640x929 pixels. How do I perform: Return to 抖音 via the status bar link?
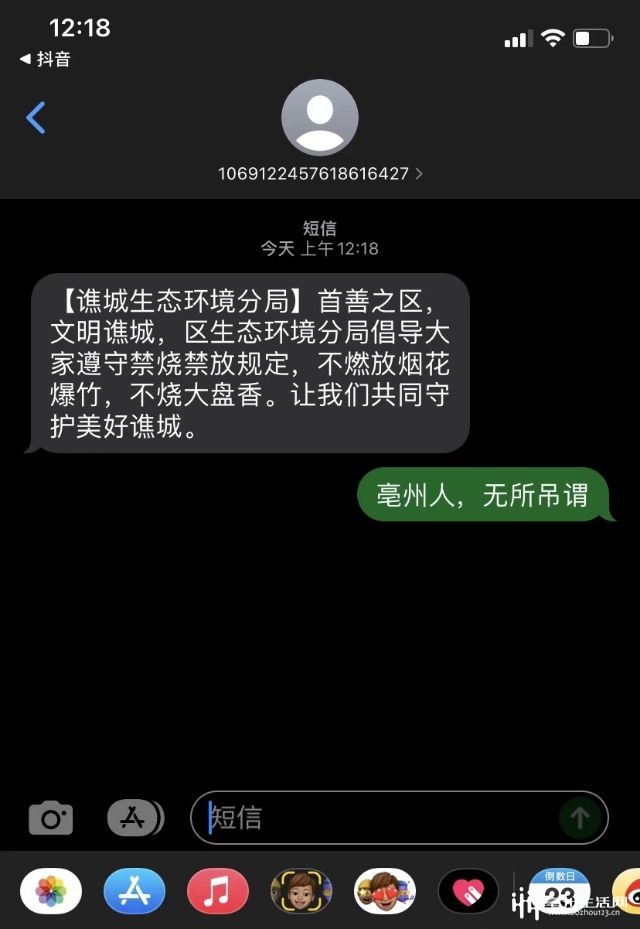point(46,60)
